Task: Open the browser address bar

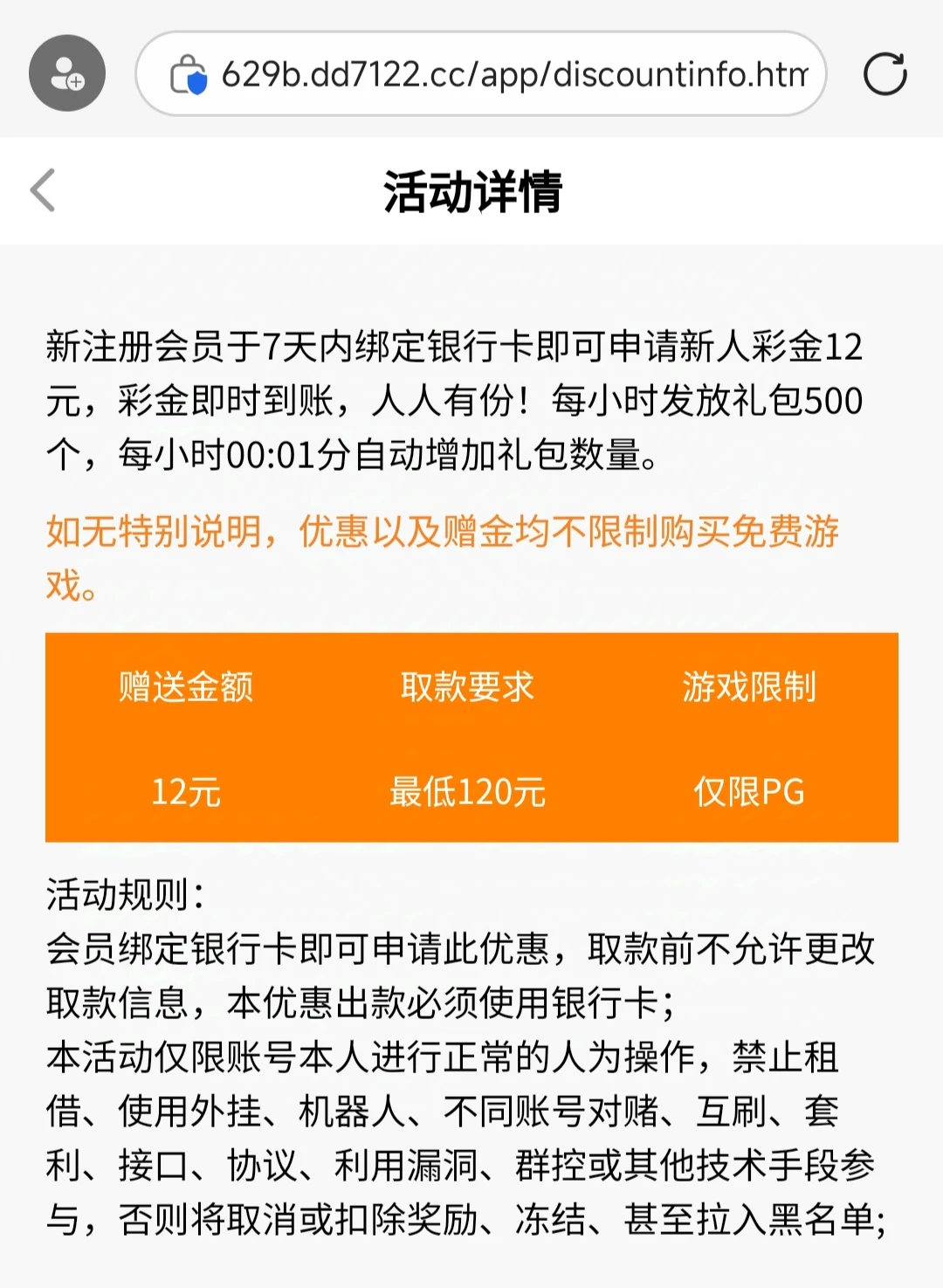Action: 513,75
